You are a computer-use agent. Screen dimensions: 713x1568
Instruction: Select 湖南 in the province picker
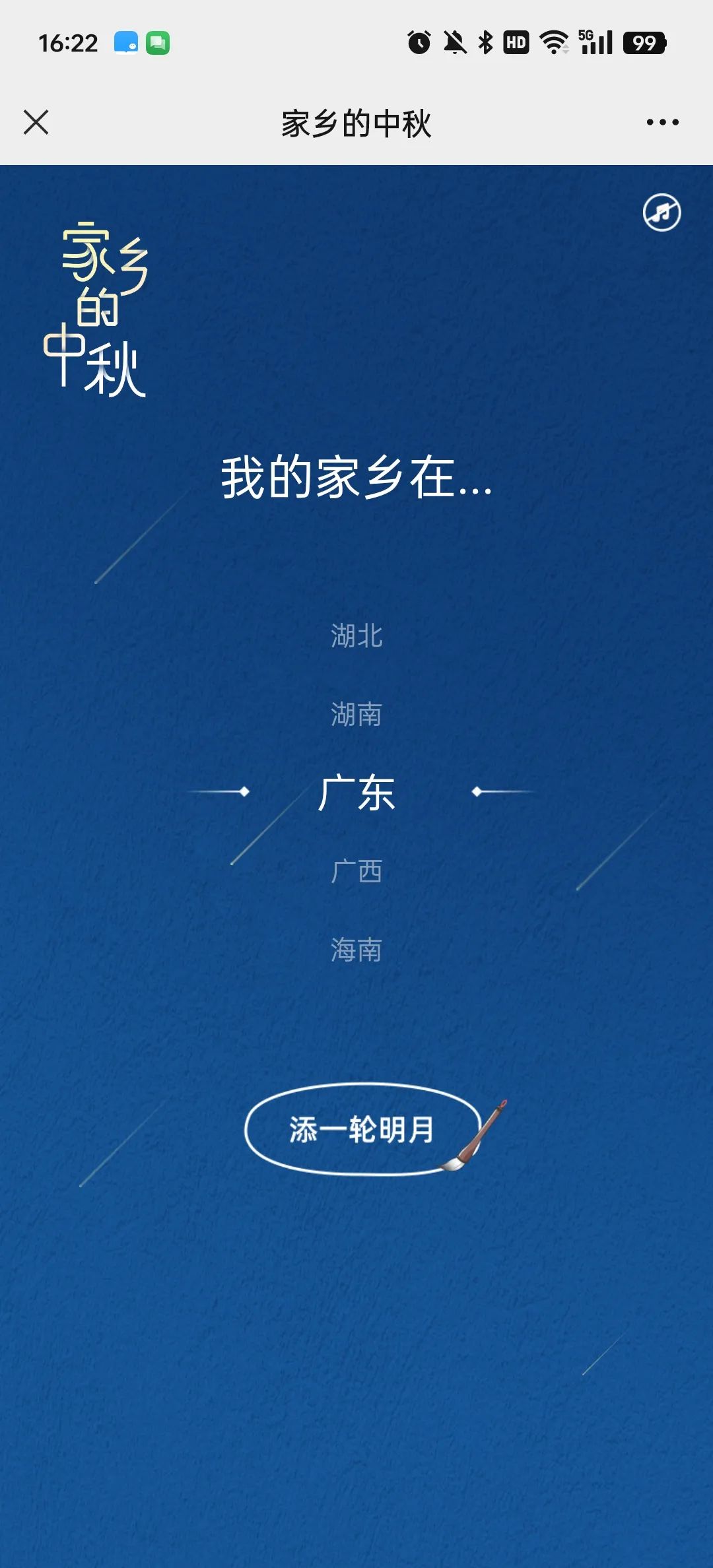(x=356, y=714)
